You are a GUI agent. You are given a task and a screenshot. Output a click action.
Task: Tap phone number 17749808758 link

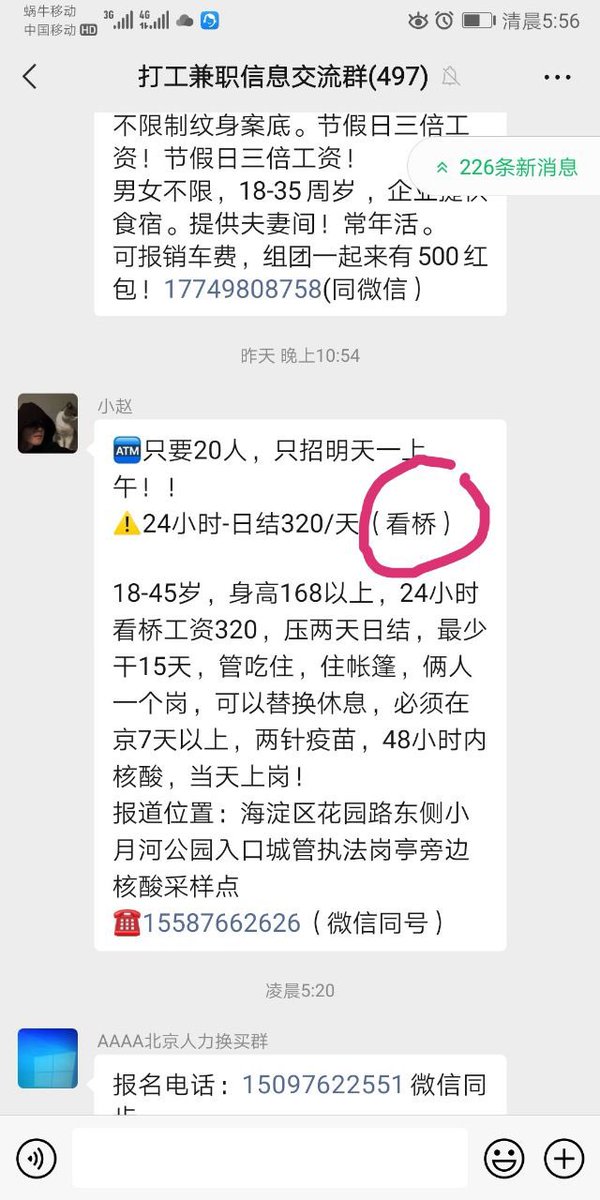pos(242,289)
